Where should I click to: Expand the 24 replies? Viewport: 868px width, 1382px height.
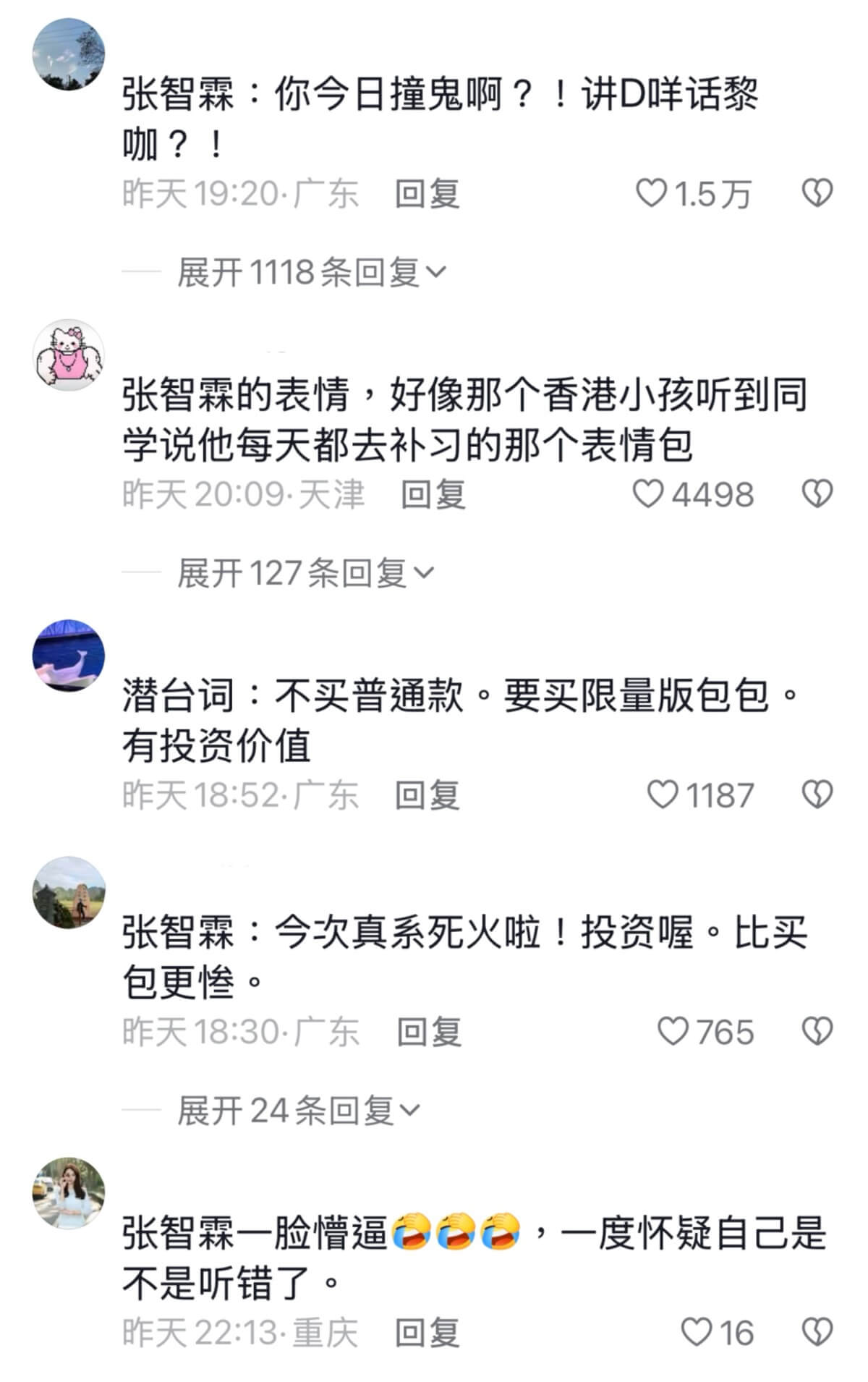(298, 1111)
